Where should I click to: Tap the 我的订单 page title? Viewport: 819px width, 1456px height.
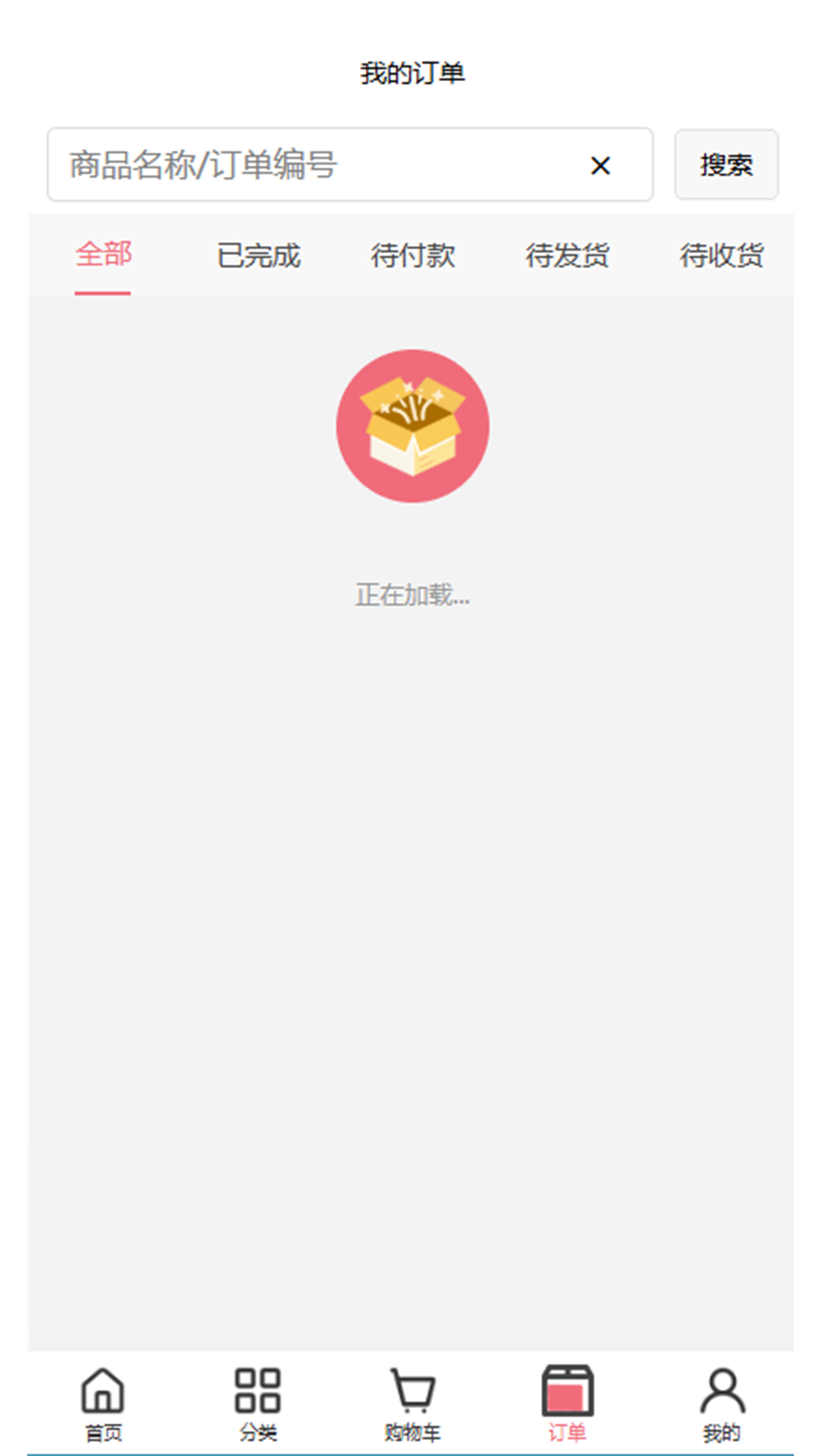(413, 73)
